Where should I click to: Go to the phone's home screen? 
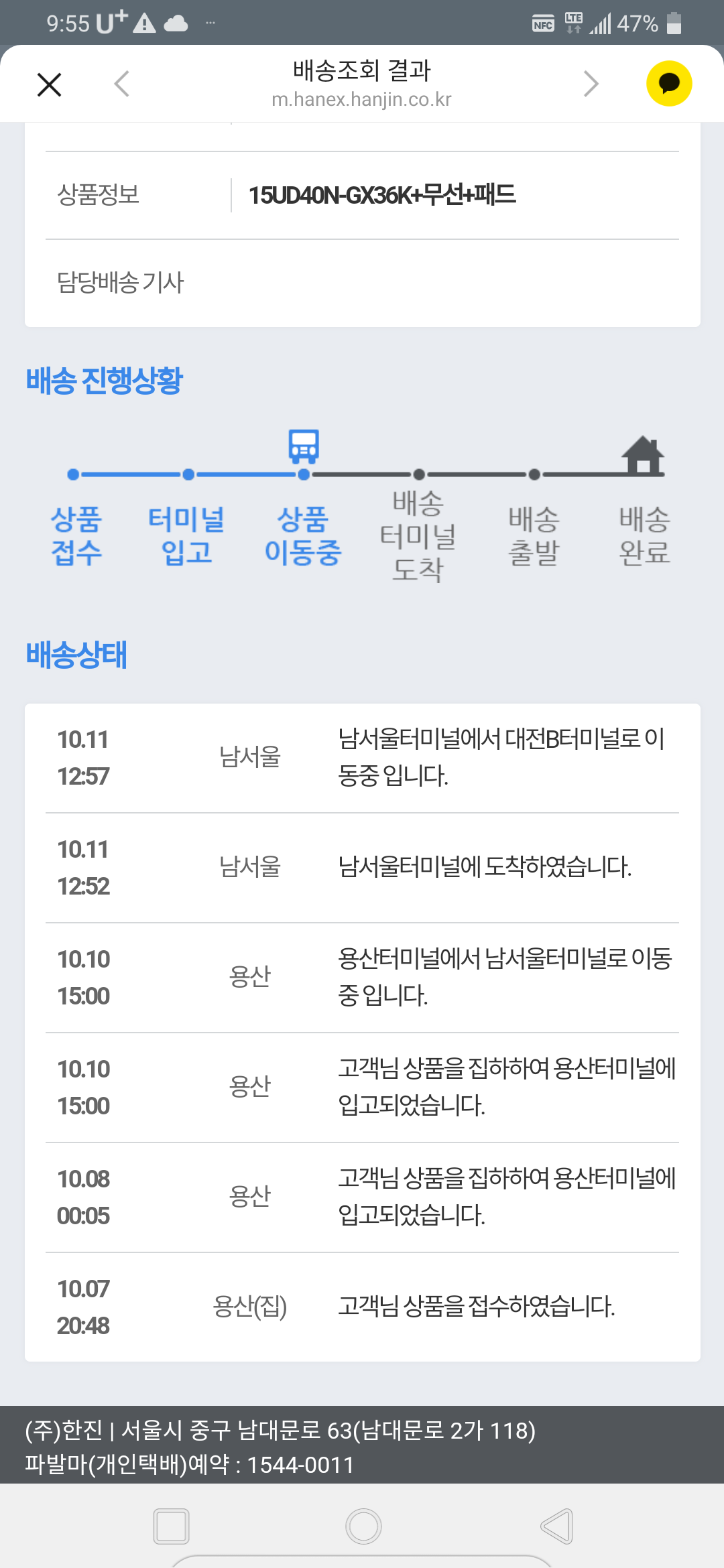(x=363, y=1526)
